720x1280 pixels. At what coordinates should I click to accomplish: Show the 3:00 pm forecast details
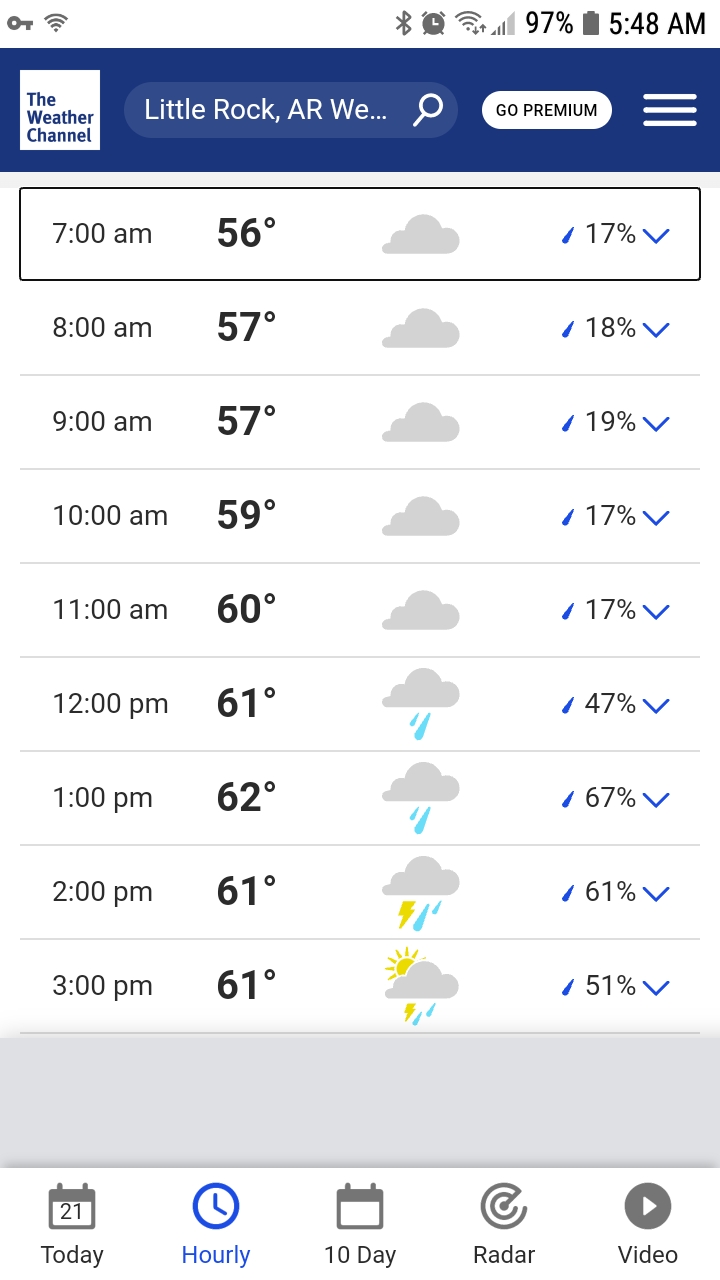tap(656, 988)
